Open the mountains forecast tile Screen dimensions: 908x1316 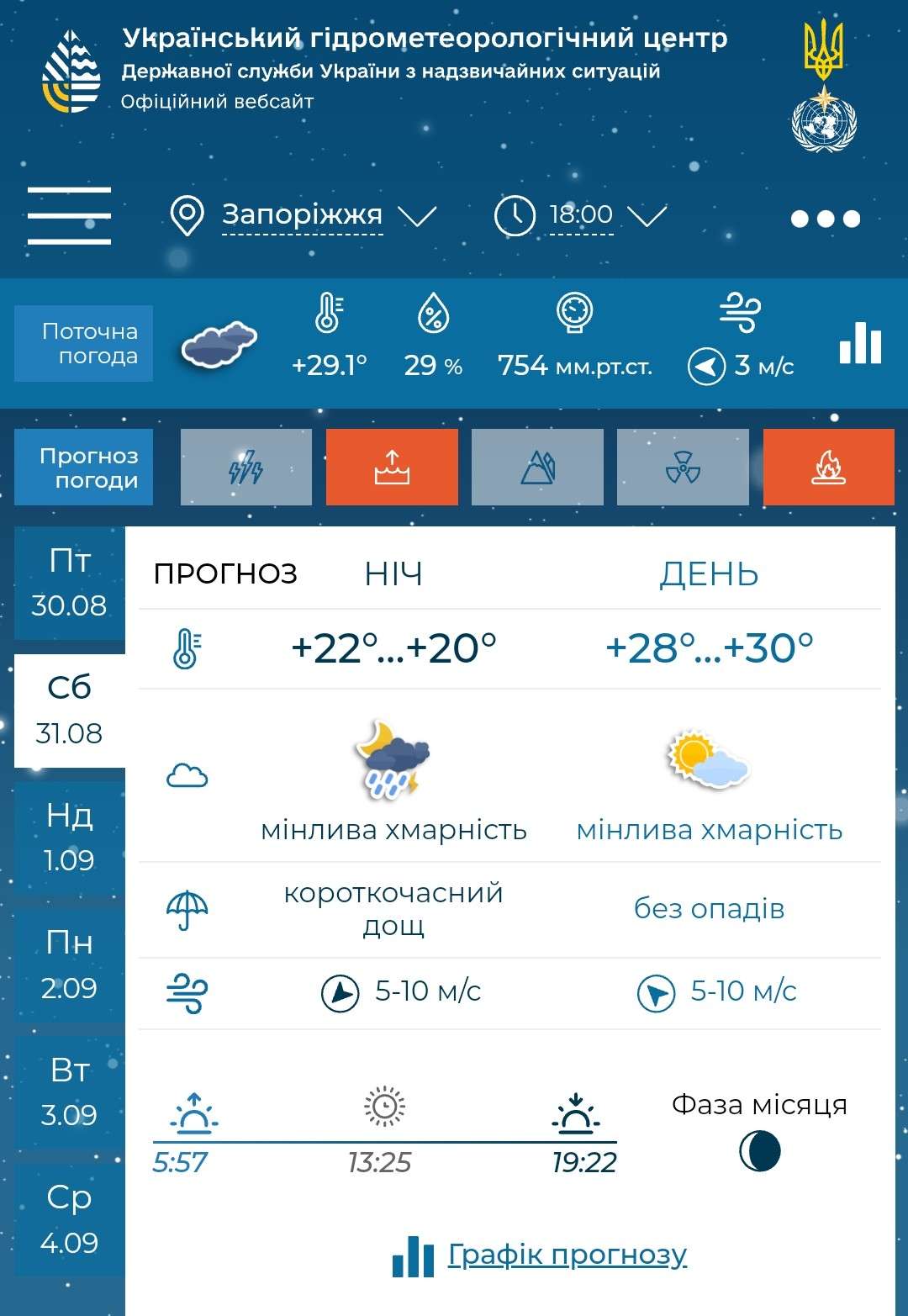tap(537, 467)
